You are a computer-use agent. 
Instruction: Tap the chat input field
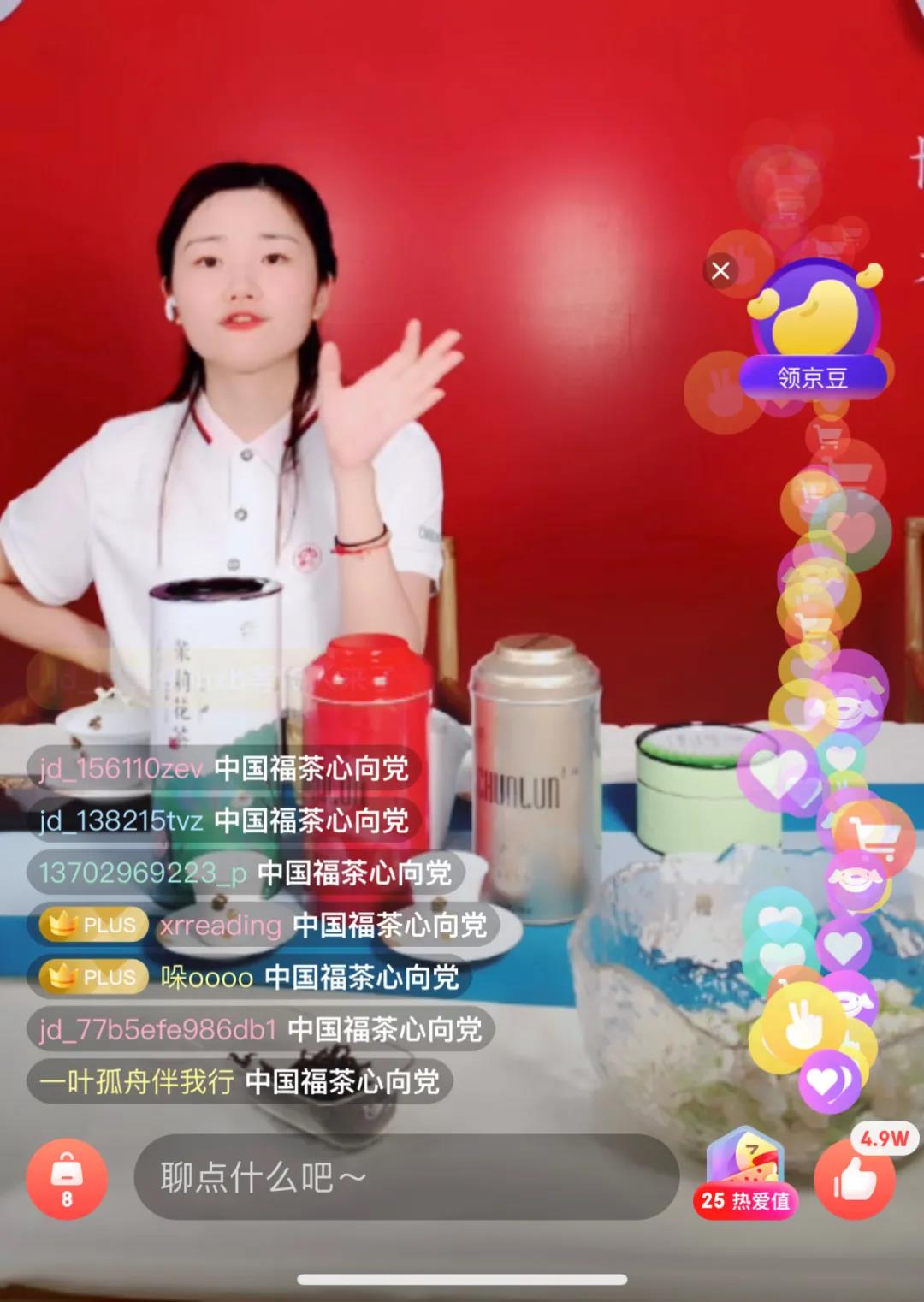click(x=406, y=1178)
